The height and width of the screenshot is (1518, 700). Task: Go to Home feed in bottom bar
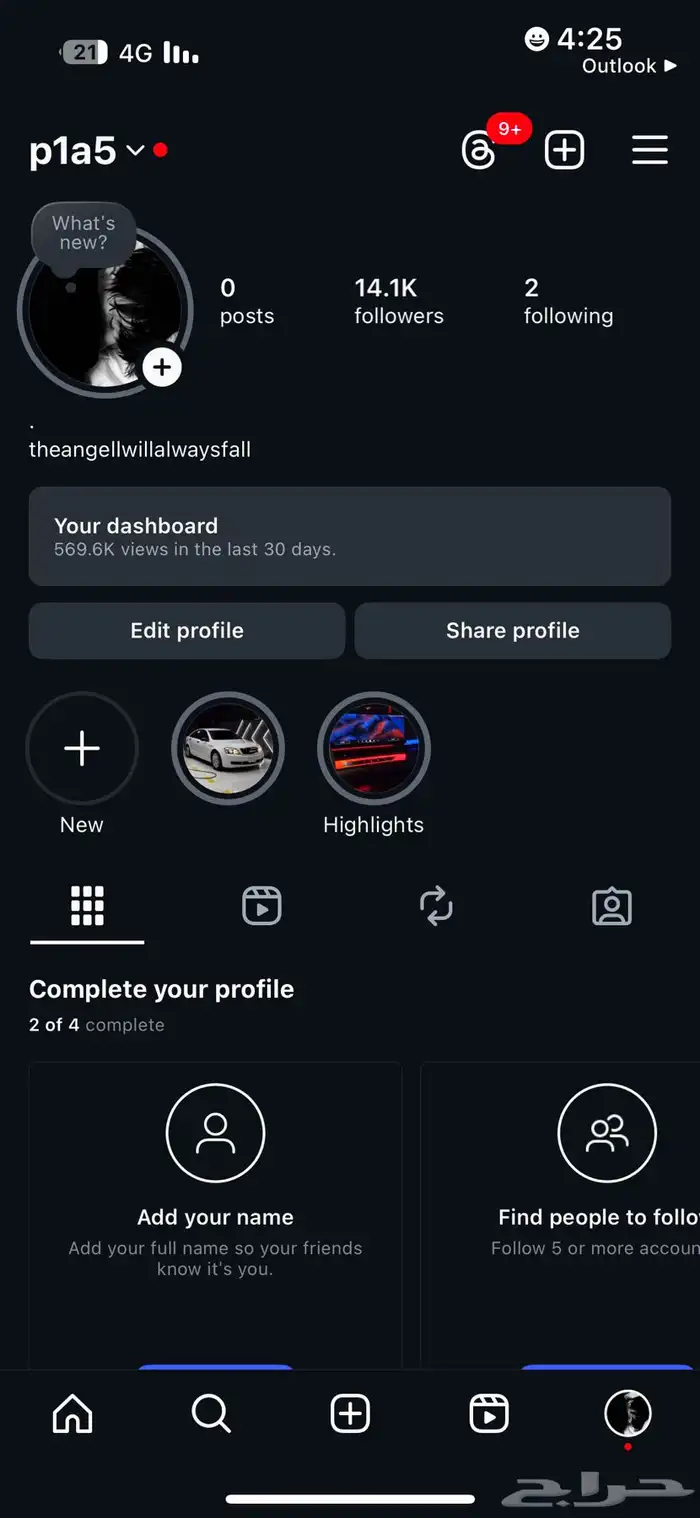pyautogui.click(x=72, y=1414)
